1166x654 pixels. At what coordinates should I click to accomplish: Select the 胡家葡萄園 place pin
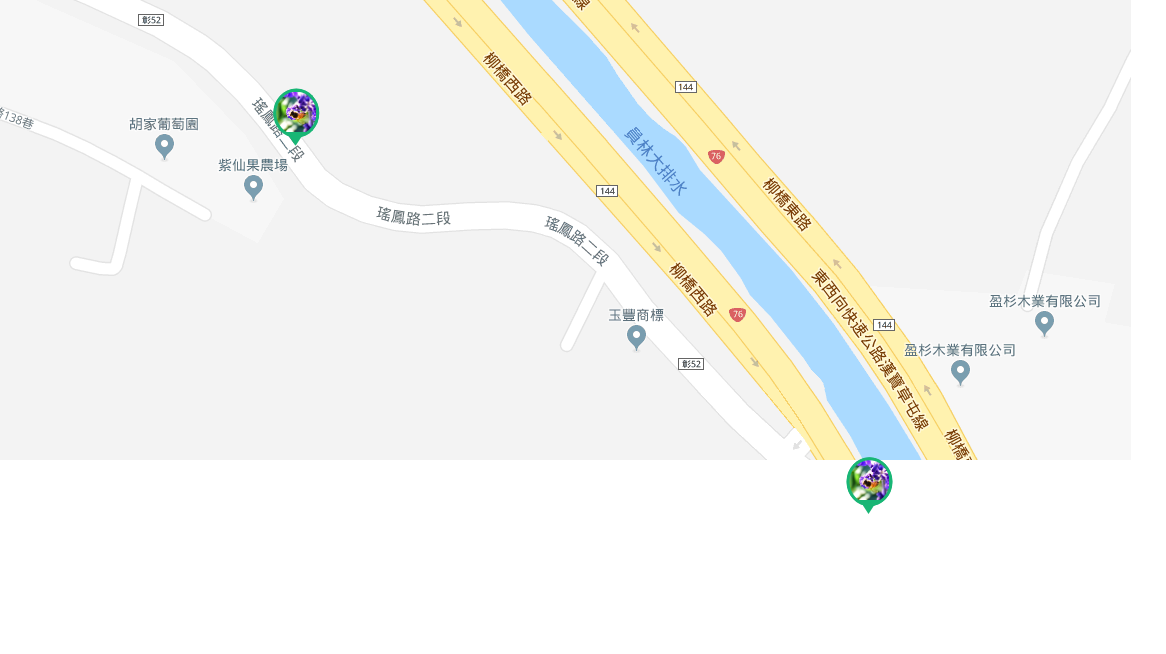(x=165, y=146)
